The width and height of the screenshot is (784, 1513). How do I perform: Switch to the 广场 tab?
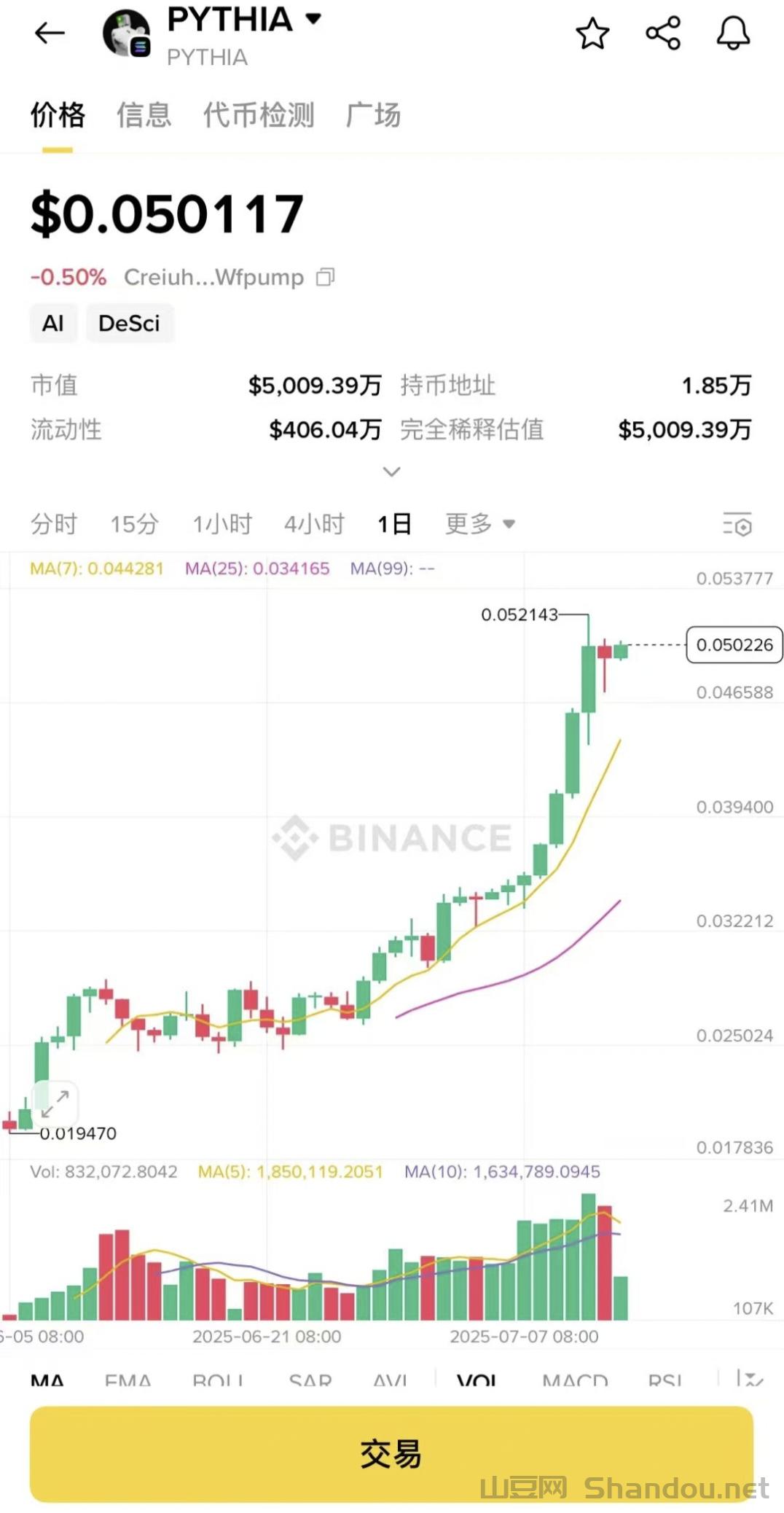pyautogui.click(x=373, y=115)
